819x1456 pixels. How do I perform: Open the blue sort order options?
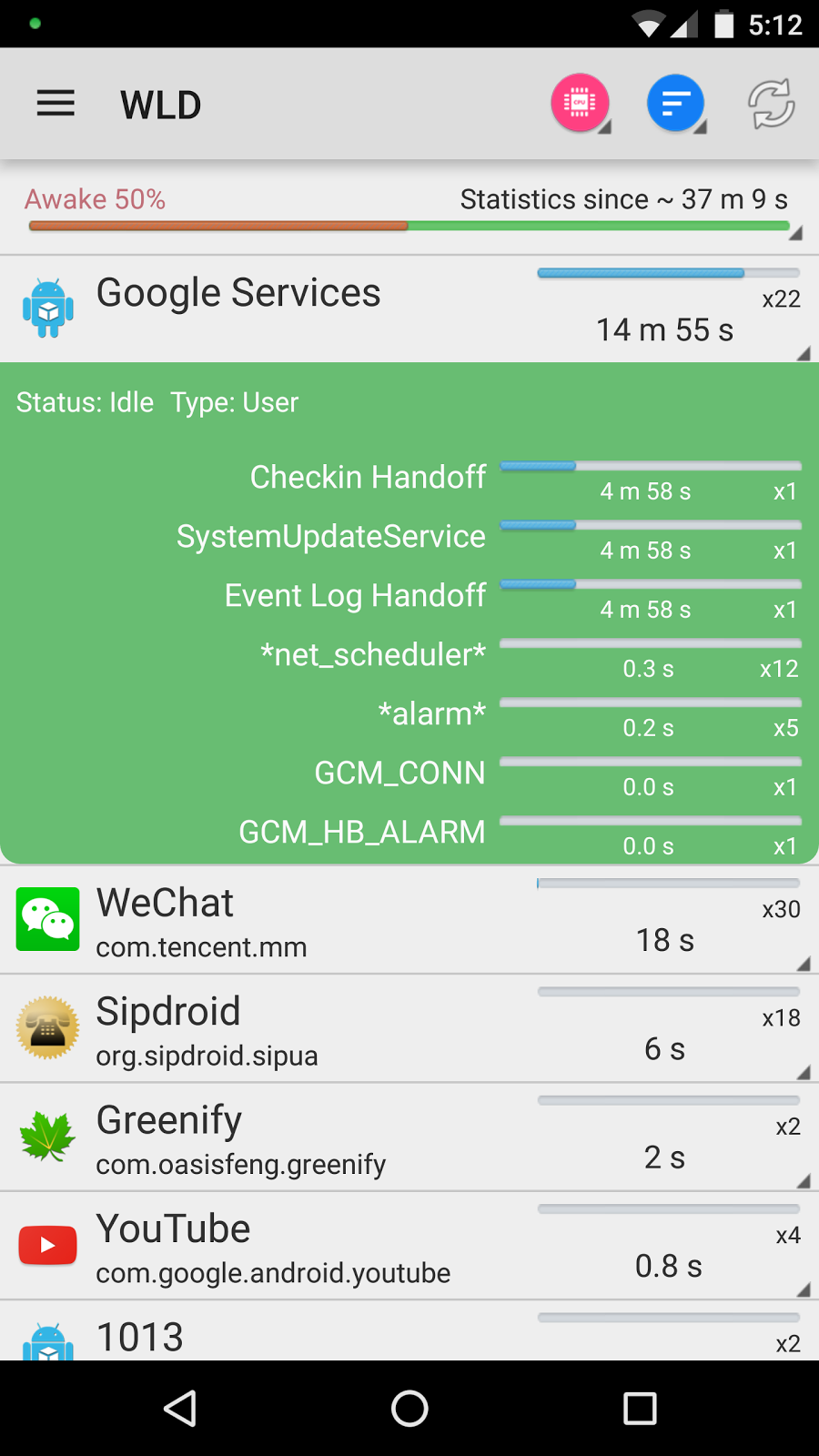[674, 103]
